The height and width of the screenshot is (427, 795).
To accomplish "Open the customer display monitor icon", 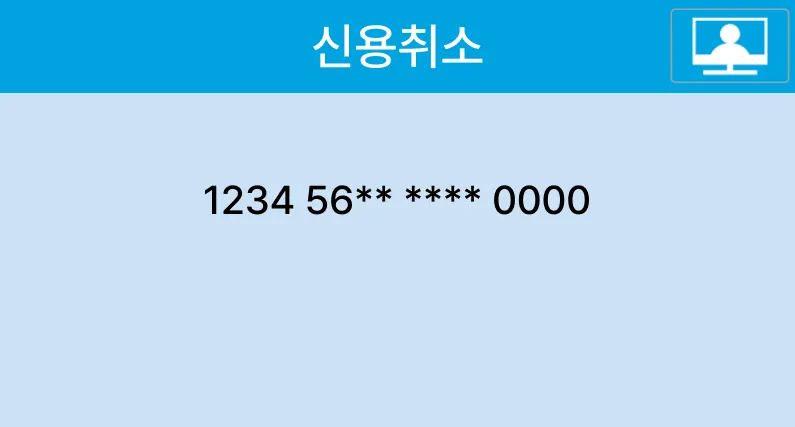I will click(729, 46).
